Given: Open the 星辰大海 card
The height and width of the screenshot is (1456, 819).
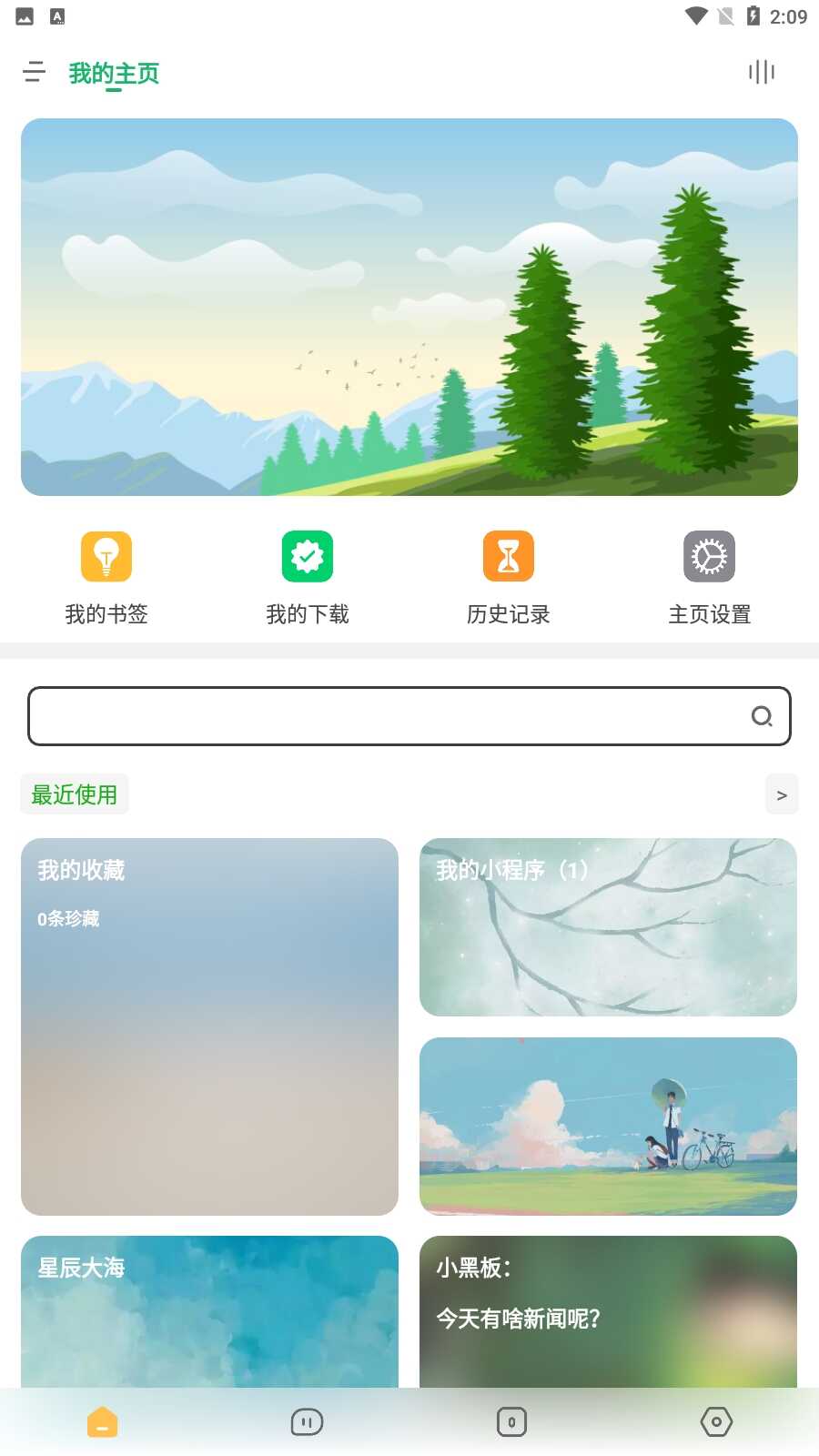Looking at the screenshot, I should click(209, 1310).
